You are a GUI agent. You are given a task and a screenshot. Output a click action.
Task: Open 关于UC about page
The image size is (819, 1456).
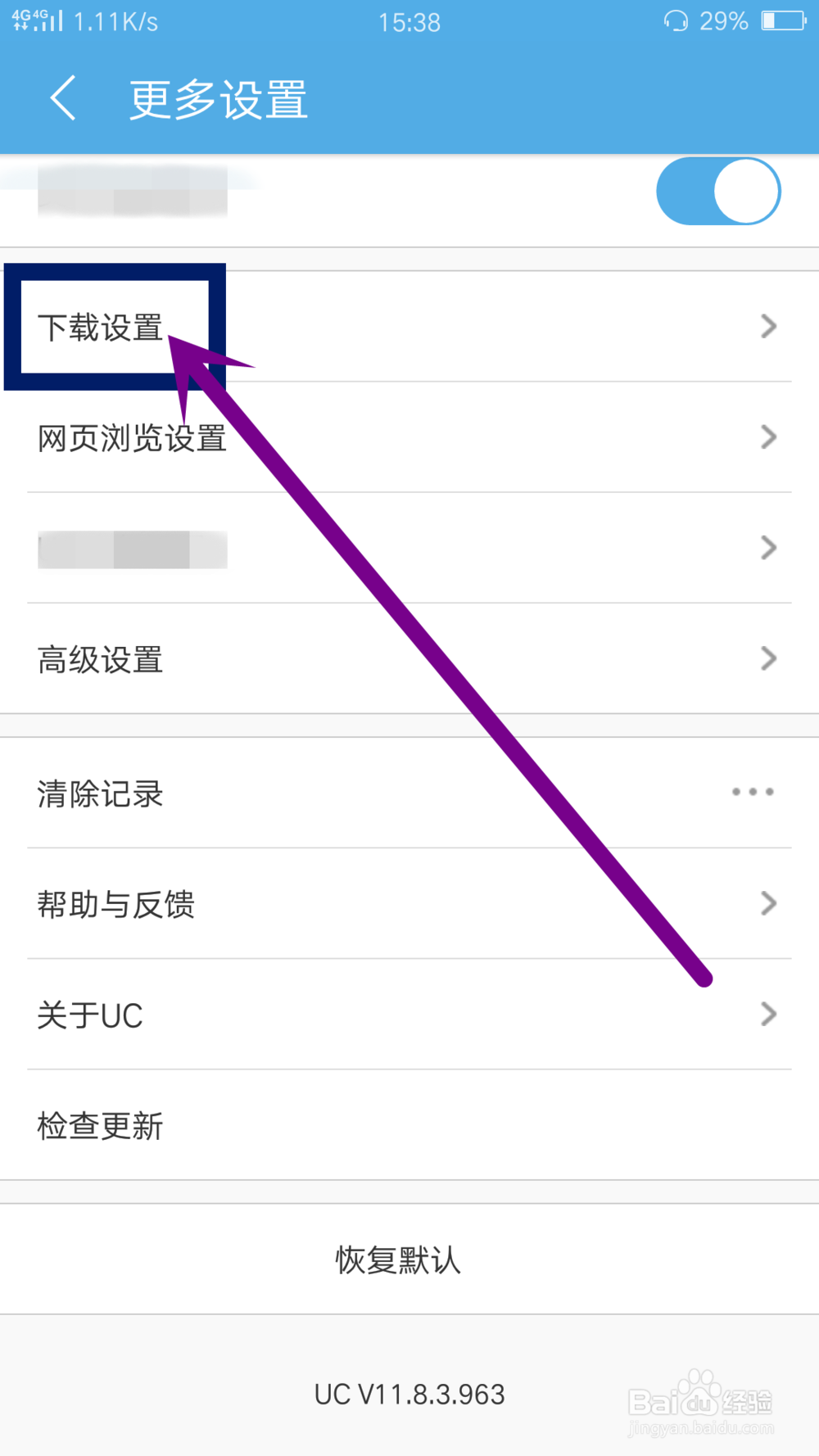(90, 1015)
